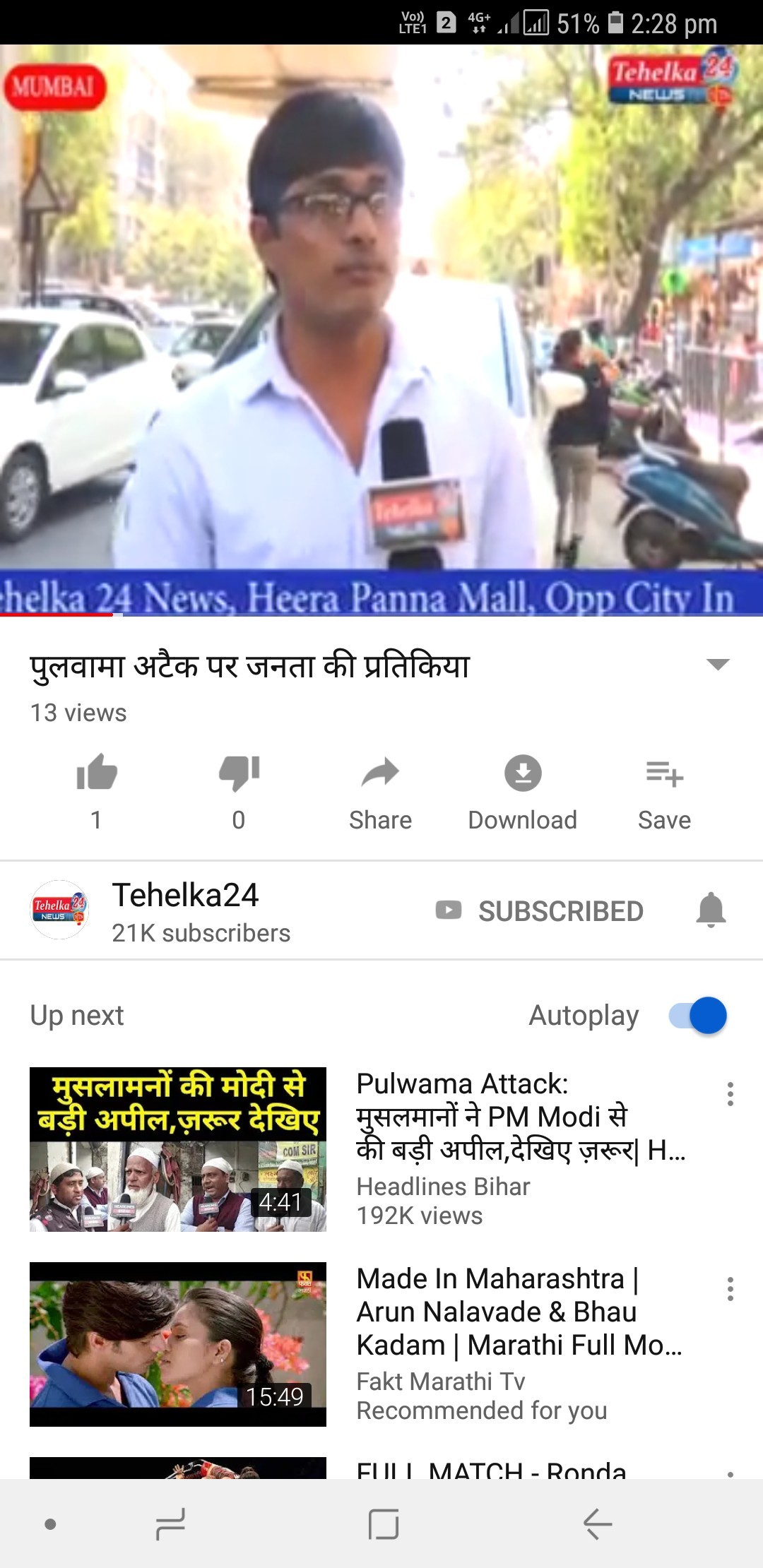Play the Headlines Bihar Pulwama Attack video
This screenshot has height=1568, width=763.
pyautogui.click(x=178, y=1149)
